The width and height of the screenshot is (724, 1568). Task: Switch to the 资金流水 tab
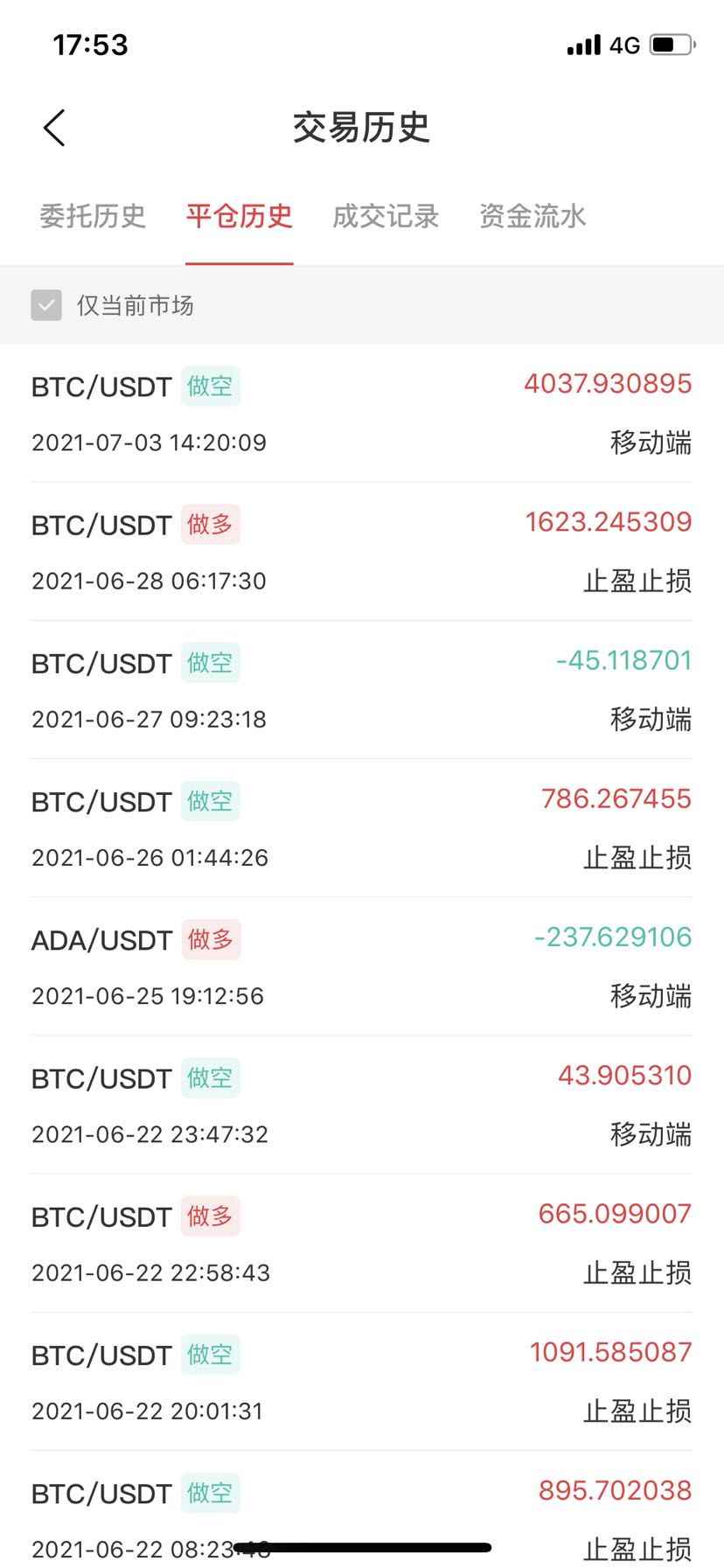pyautogui.click(x=533, y=216)
